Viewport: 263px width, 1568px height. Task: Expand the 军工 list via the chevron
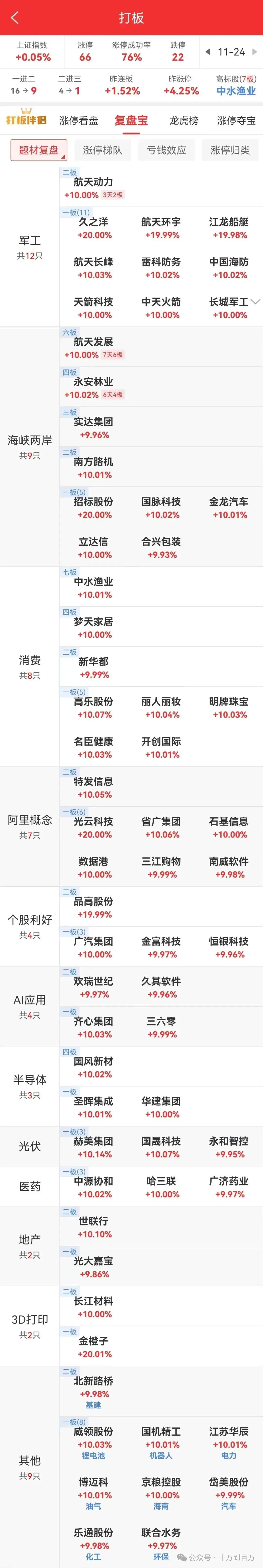[255, 302]
